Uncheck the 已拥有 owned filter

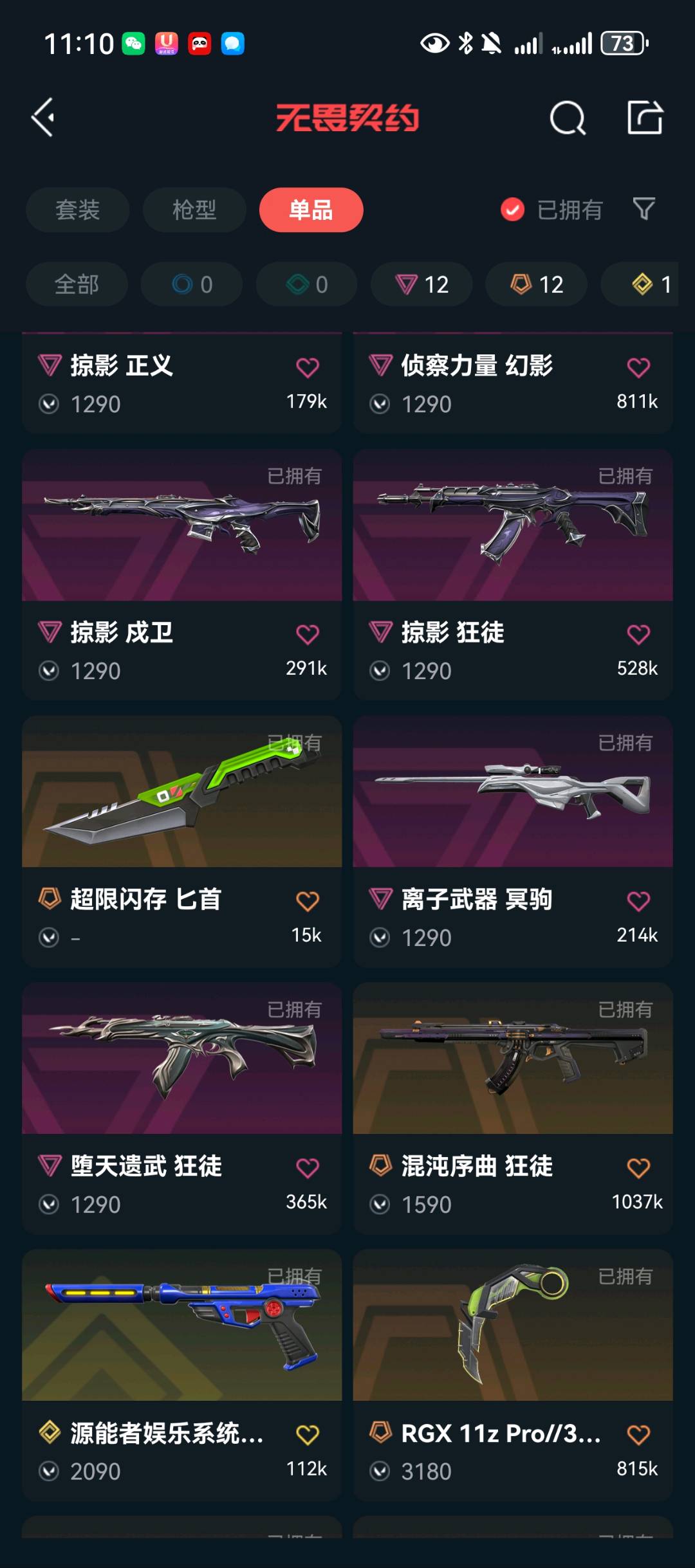click(551, 210)
